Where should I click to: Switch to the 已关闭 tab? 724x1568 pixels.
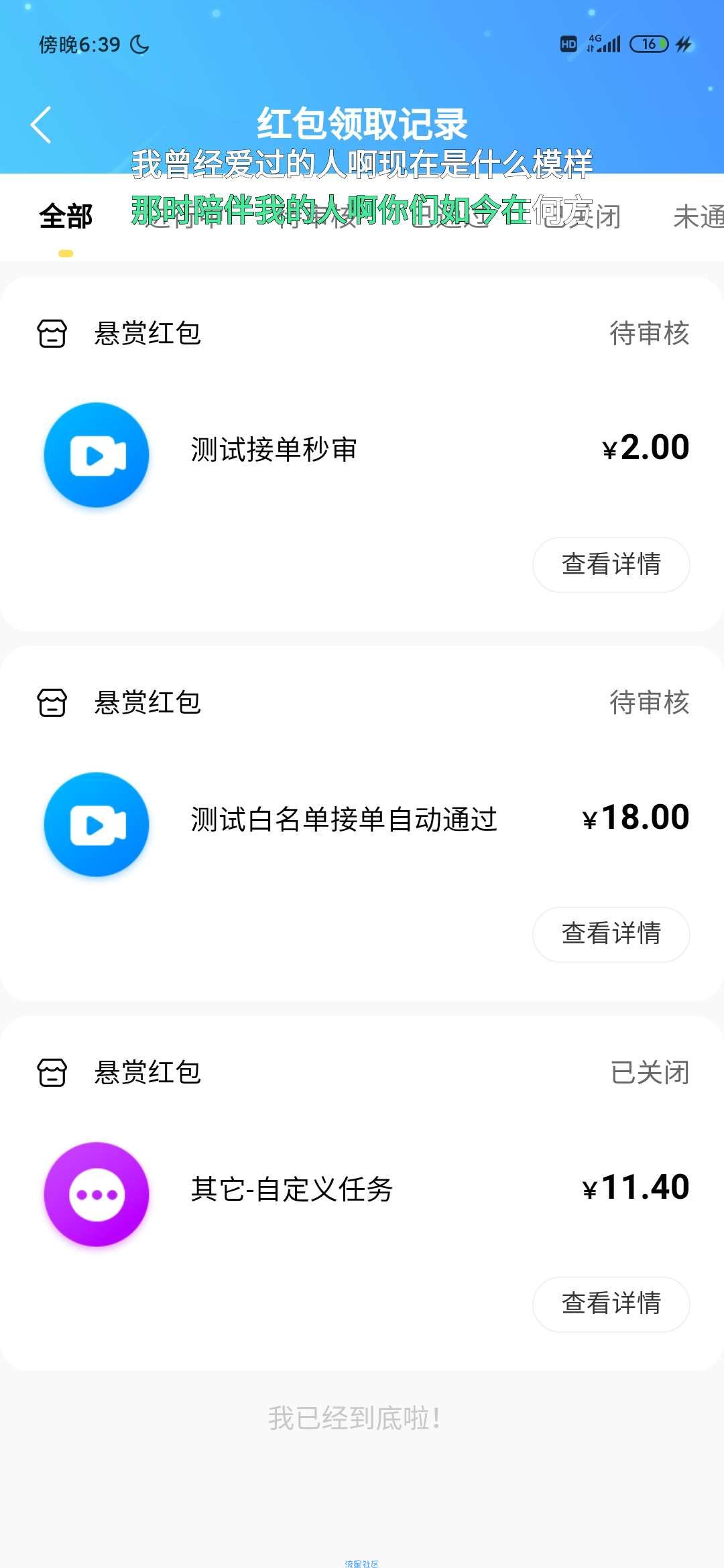point(582,216)
